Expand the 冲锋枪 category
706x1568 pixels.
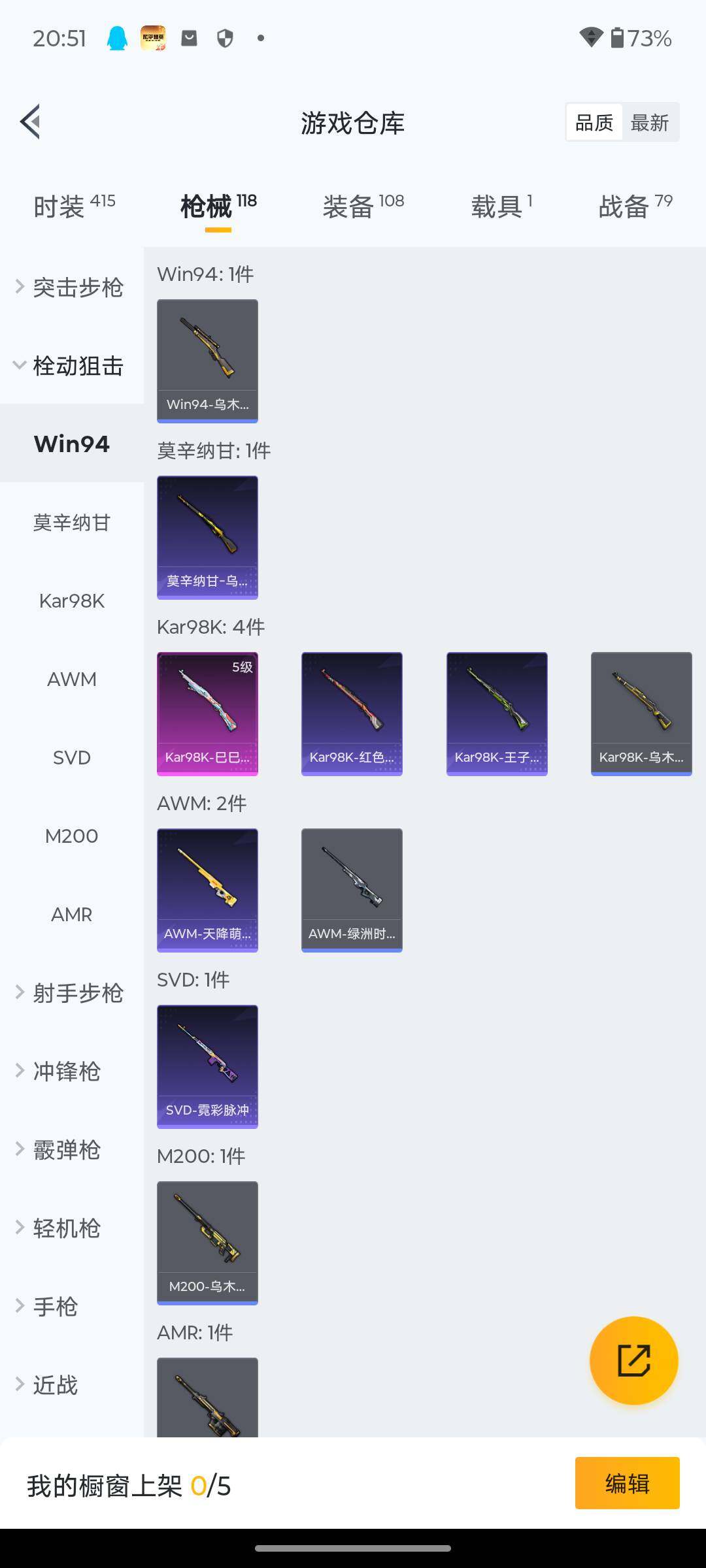coord(65,1071)
